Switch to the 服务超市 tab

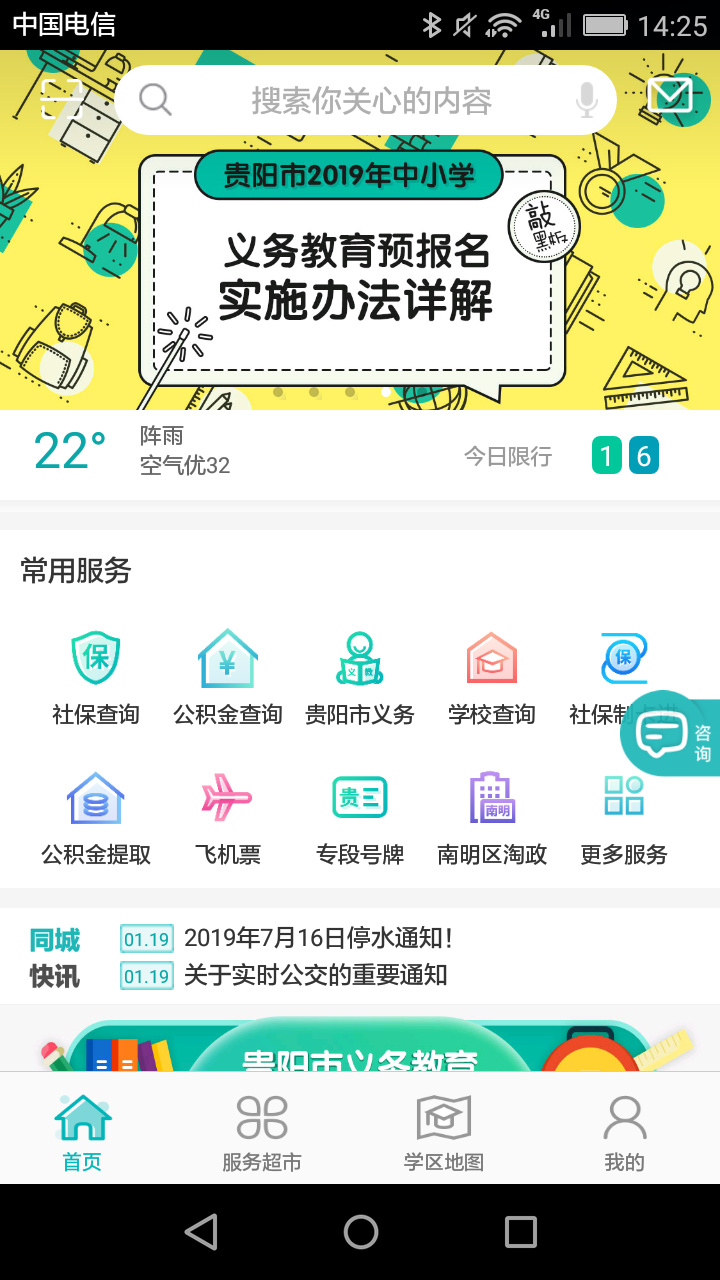click(x=262, y=1133)
